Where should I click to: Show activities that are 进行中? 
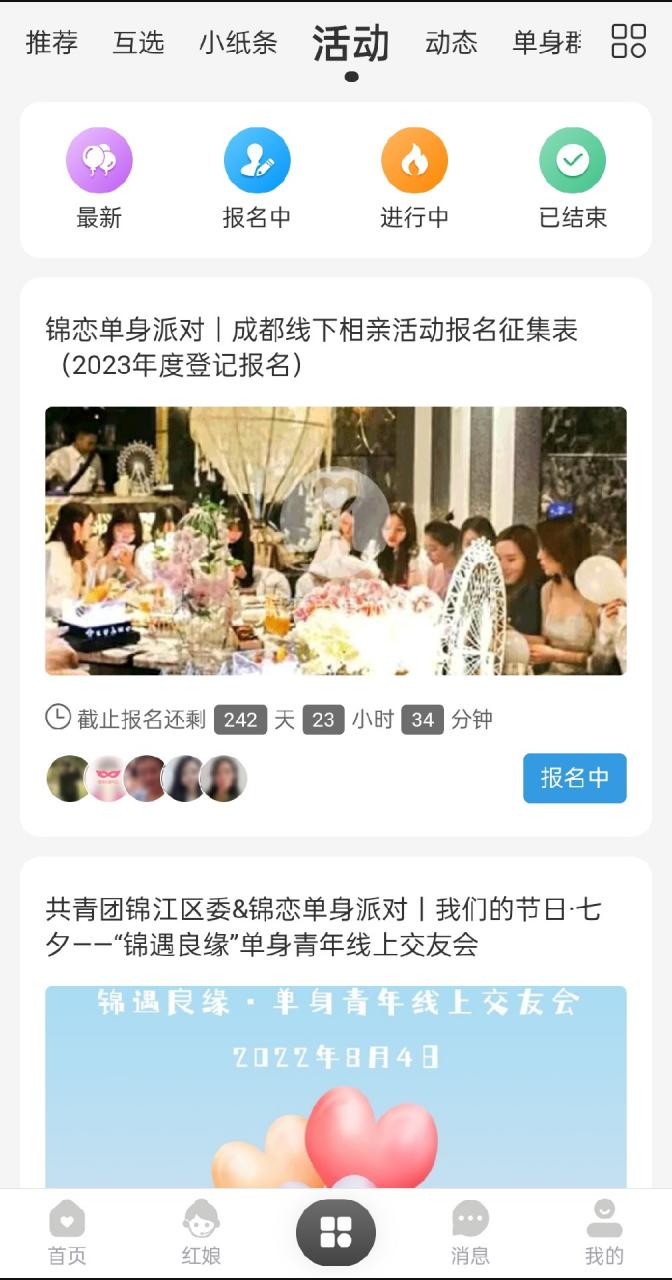point(414,179)
